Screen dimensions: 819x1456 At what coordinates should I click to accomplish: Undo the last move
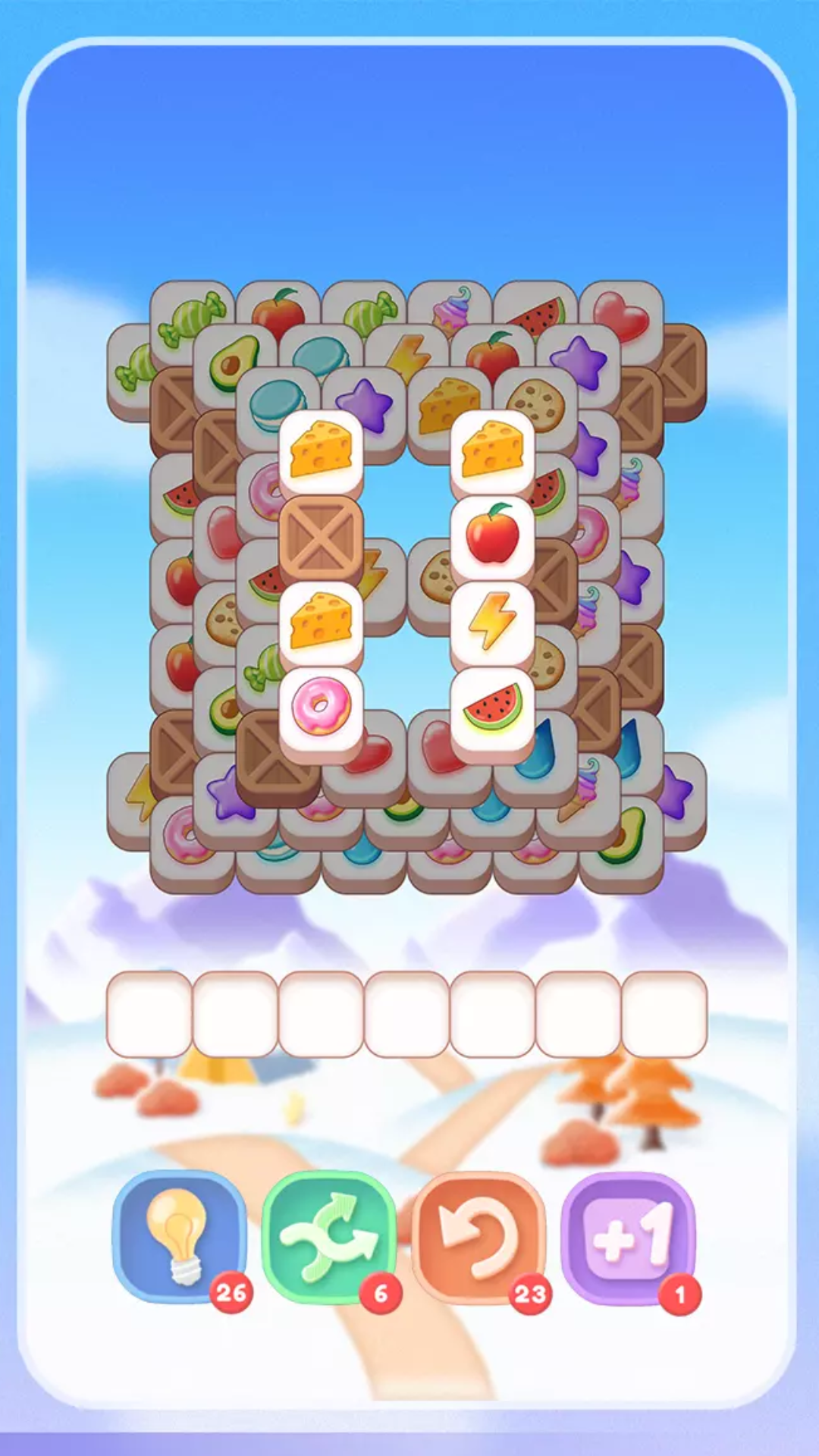(478, 1236)
